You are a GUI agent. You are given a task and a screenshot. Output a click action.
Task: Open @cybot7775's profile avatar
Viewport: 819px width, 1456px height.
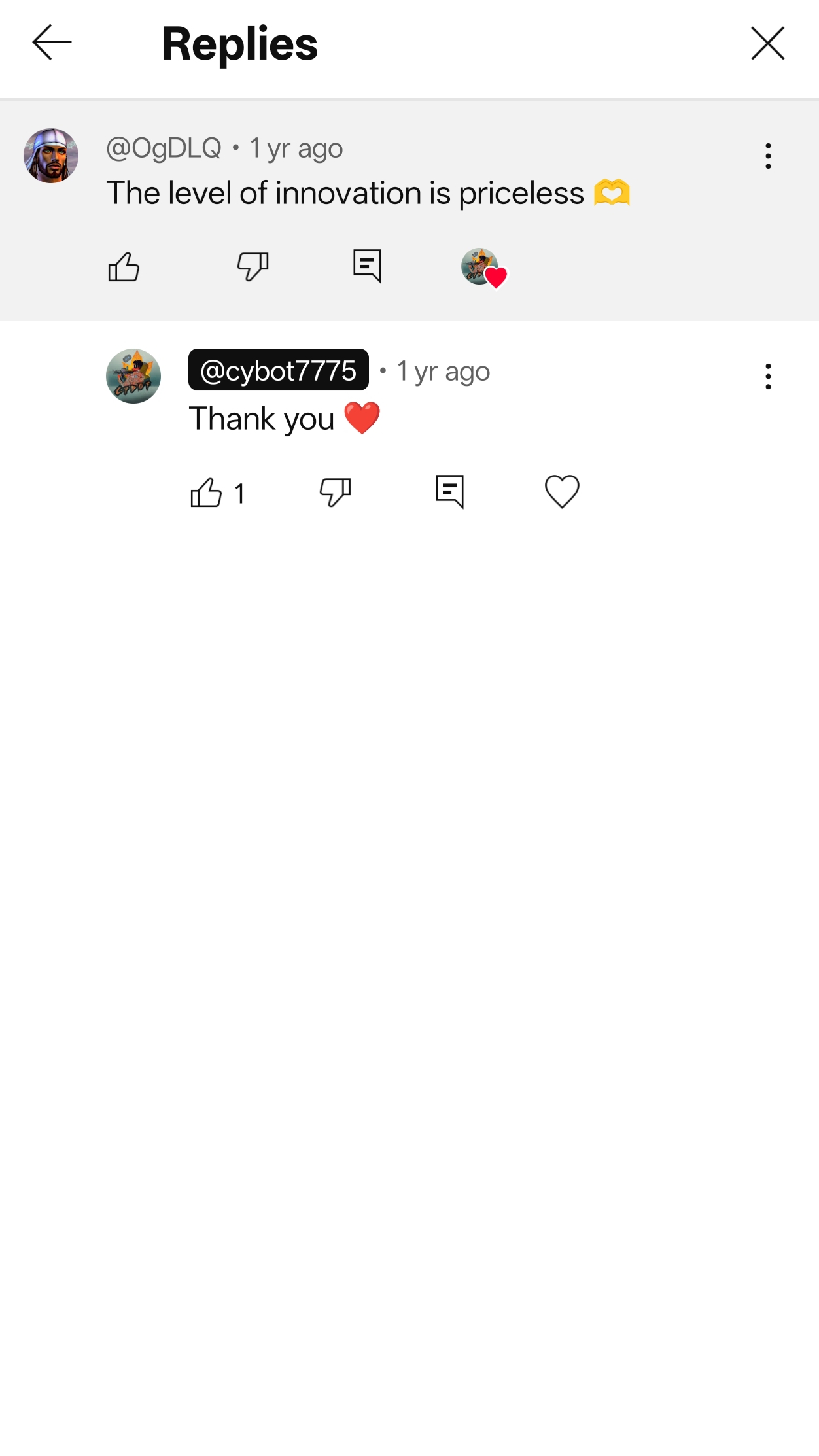(133, 376)
